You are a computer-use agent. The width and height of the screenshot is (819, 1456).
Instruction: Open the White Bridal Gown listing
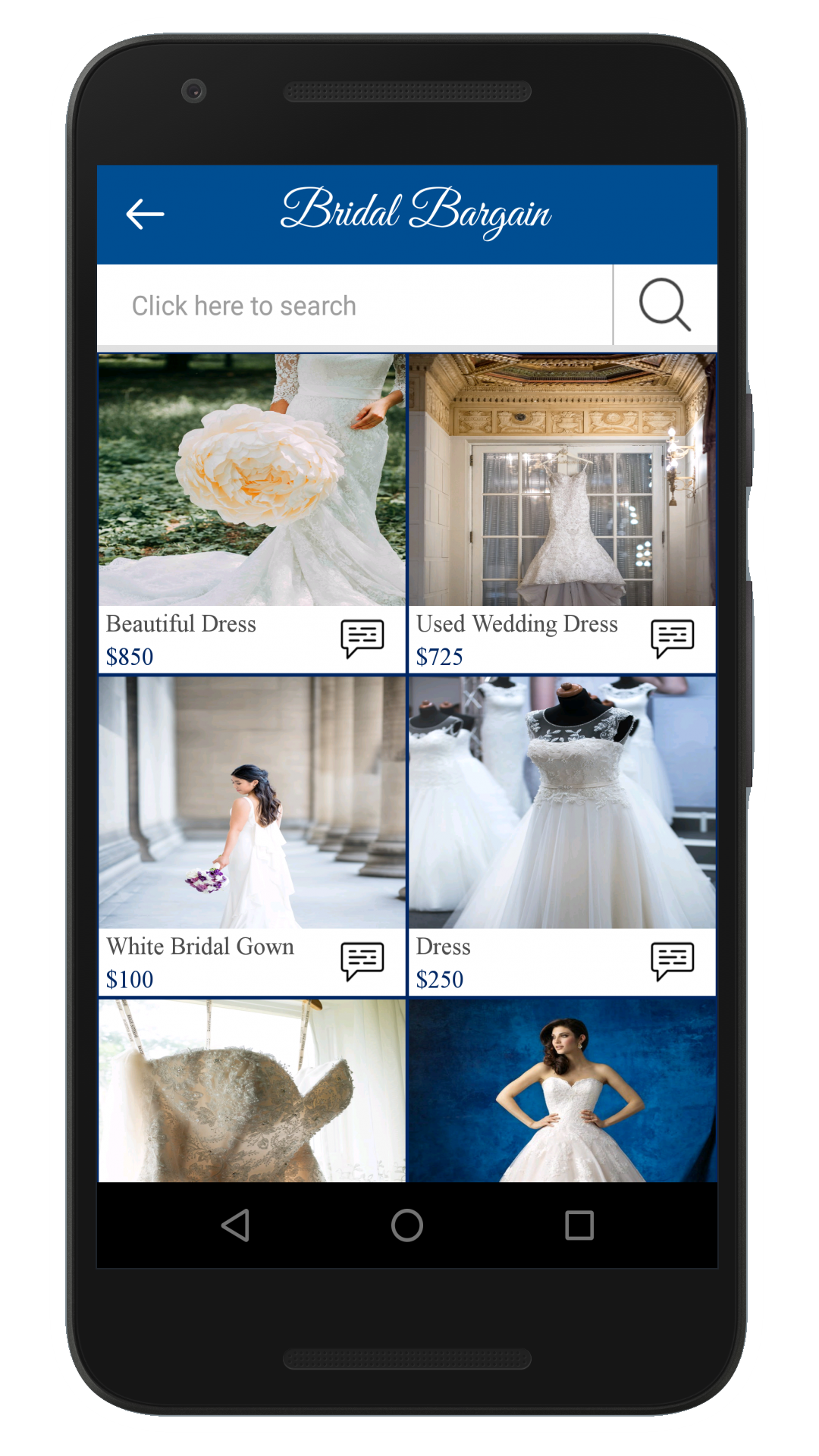point(252,802)
